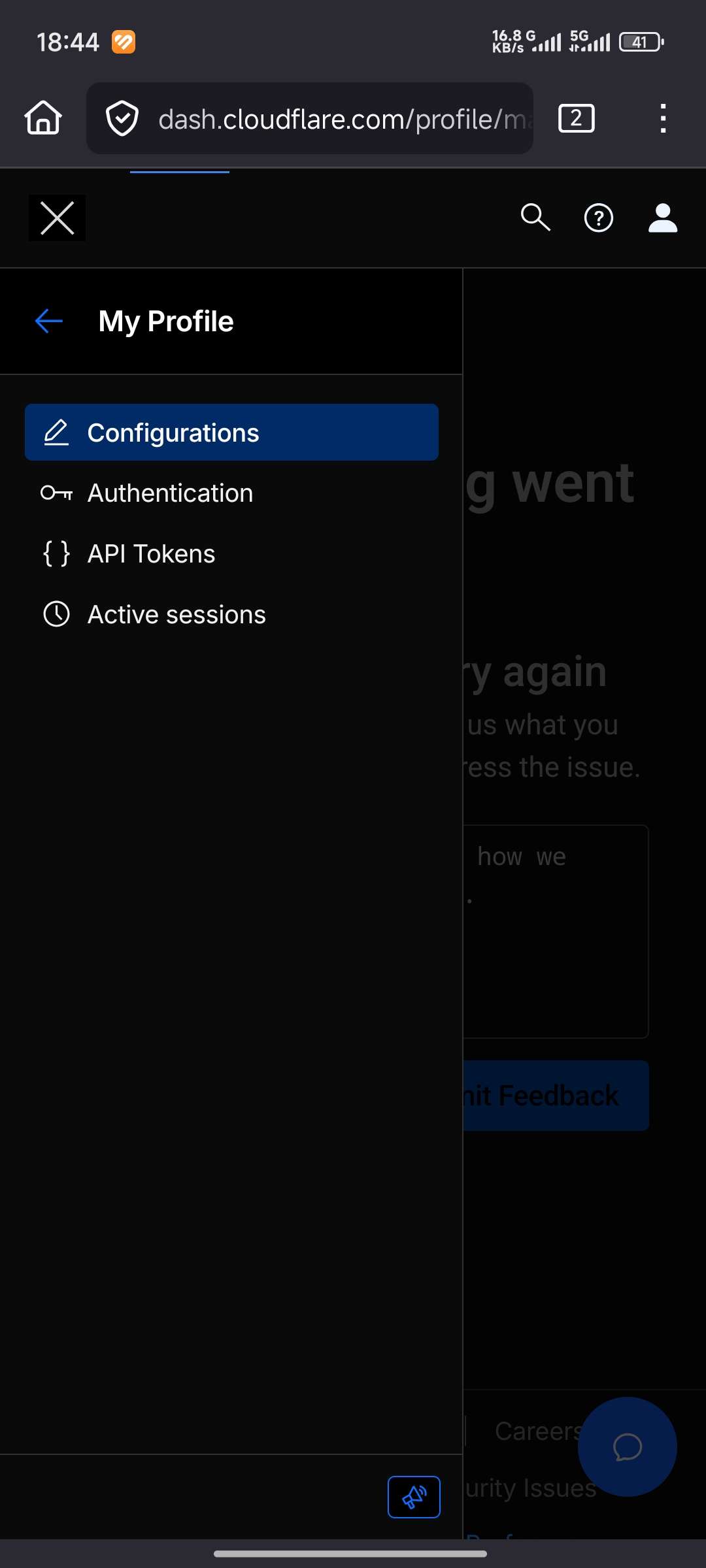
Task: Open the user account menu
Action: 662,218
